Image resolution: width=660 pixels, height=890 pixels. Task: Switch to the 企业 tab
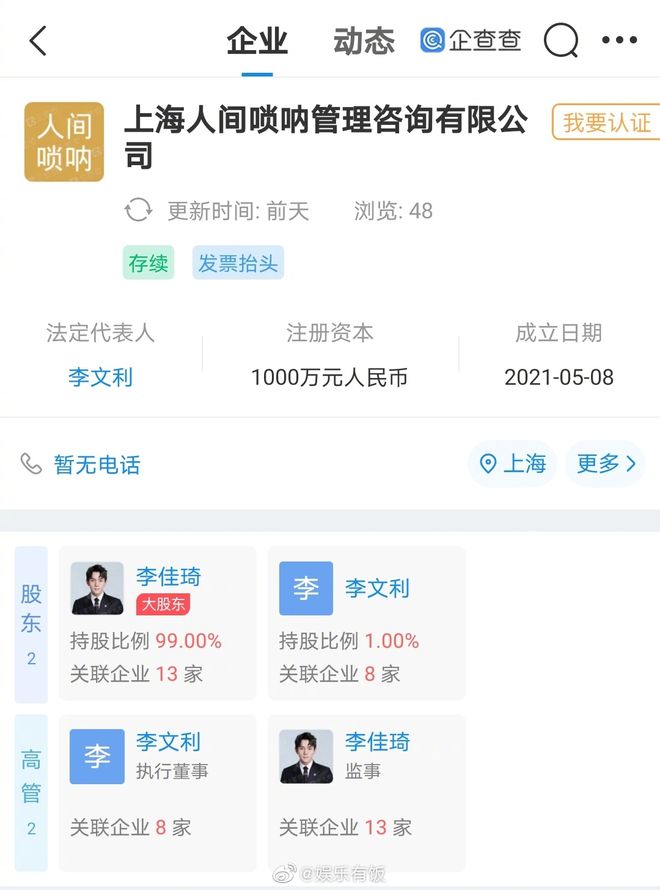[257, 41]
